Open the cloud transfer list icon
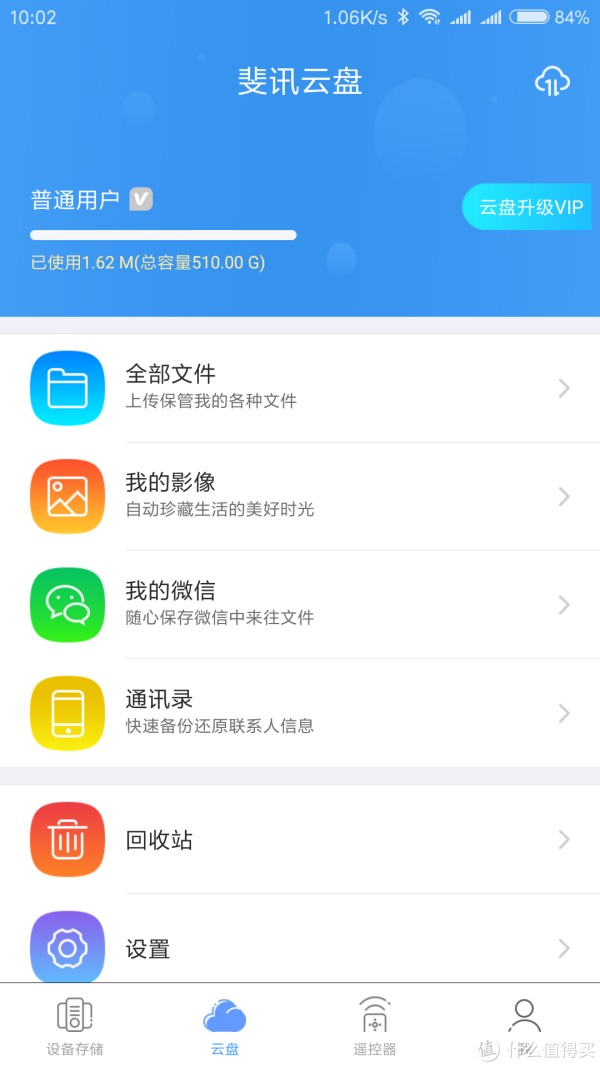Image resolution: width=600 pixels, height=1067 pixels. point(552,81)
